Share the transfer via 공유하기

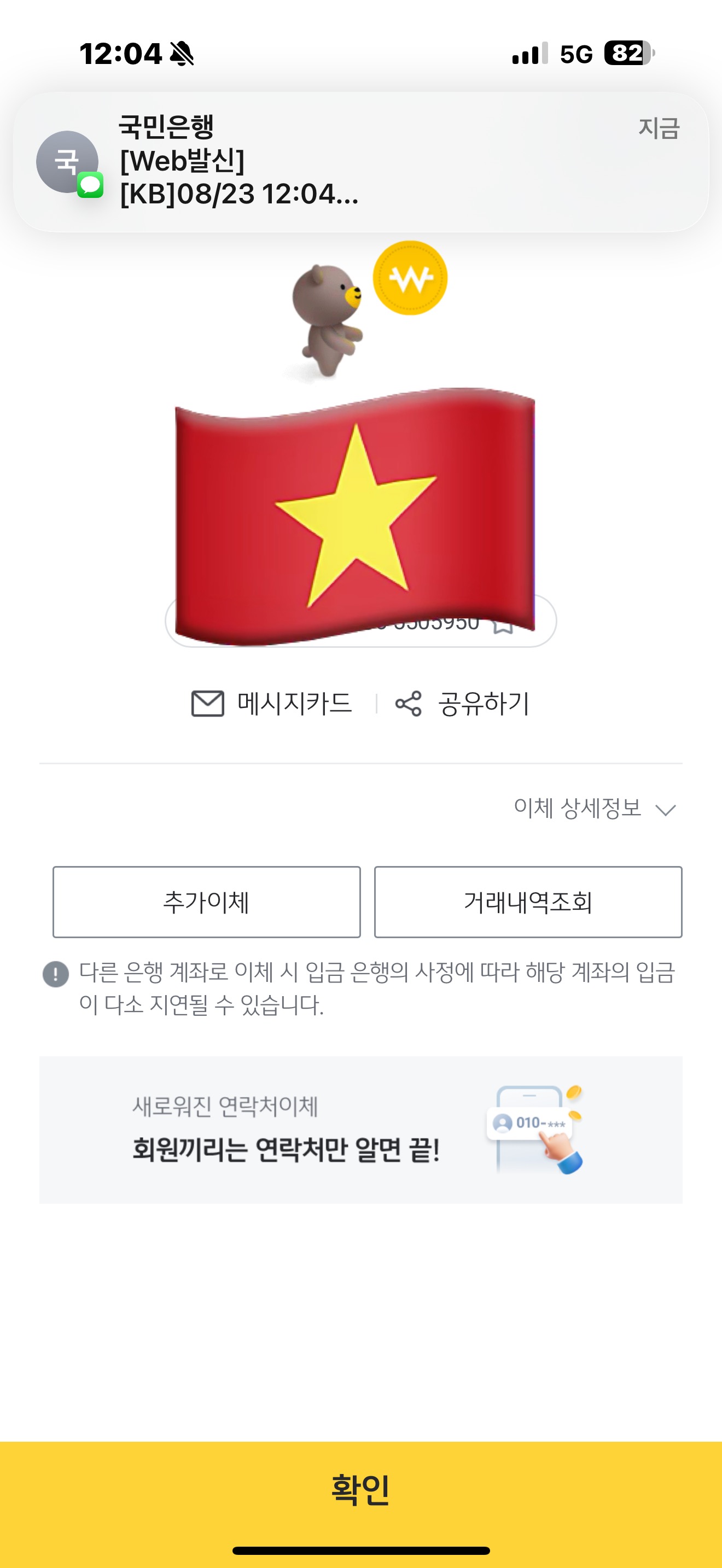coord(463,704)
